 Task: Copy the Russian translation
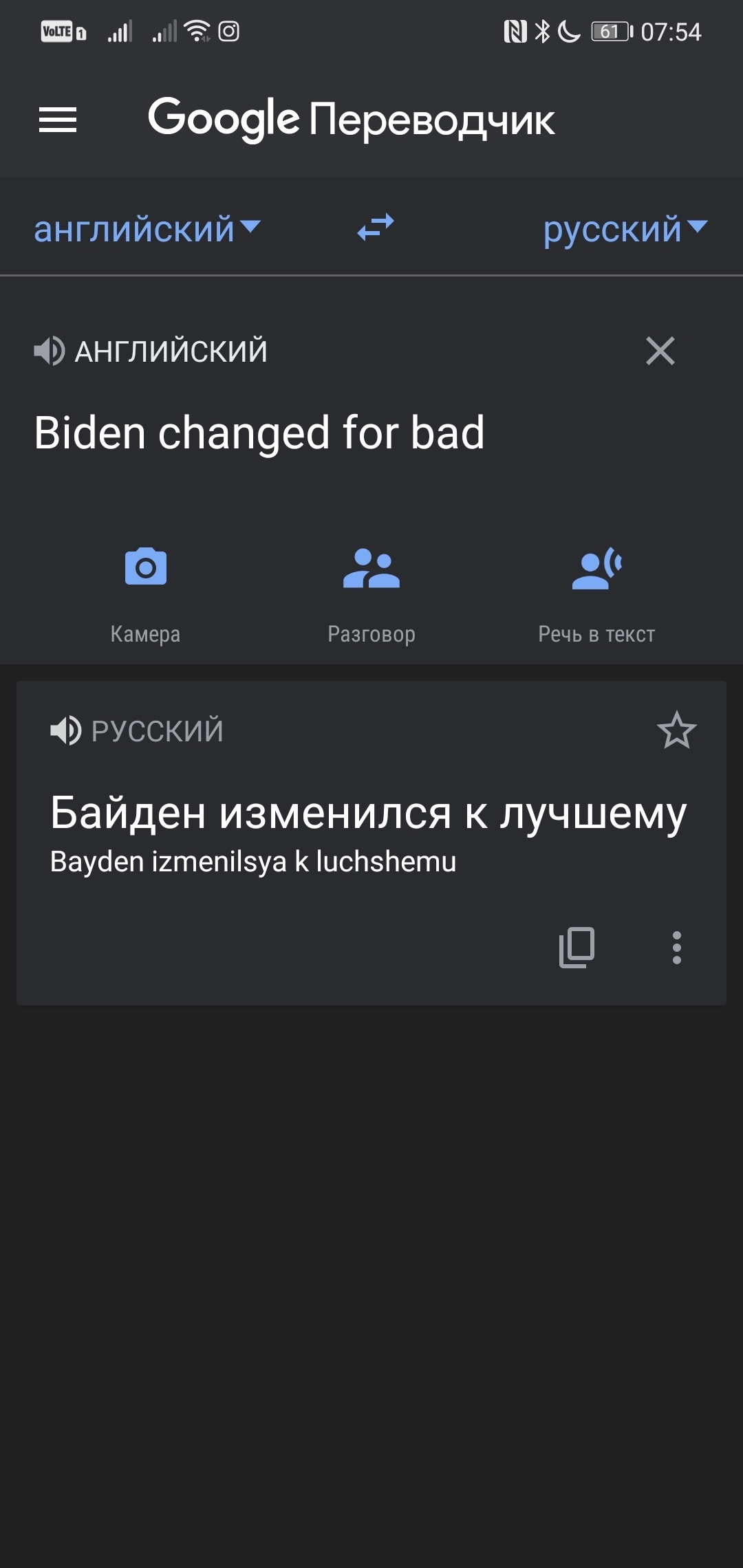click(x=577, y=947)
